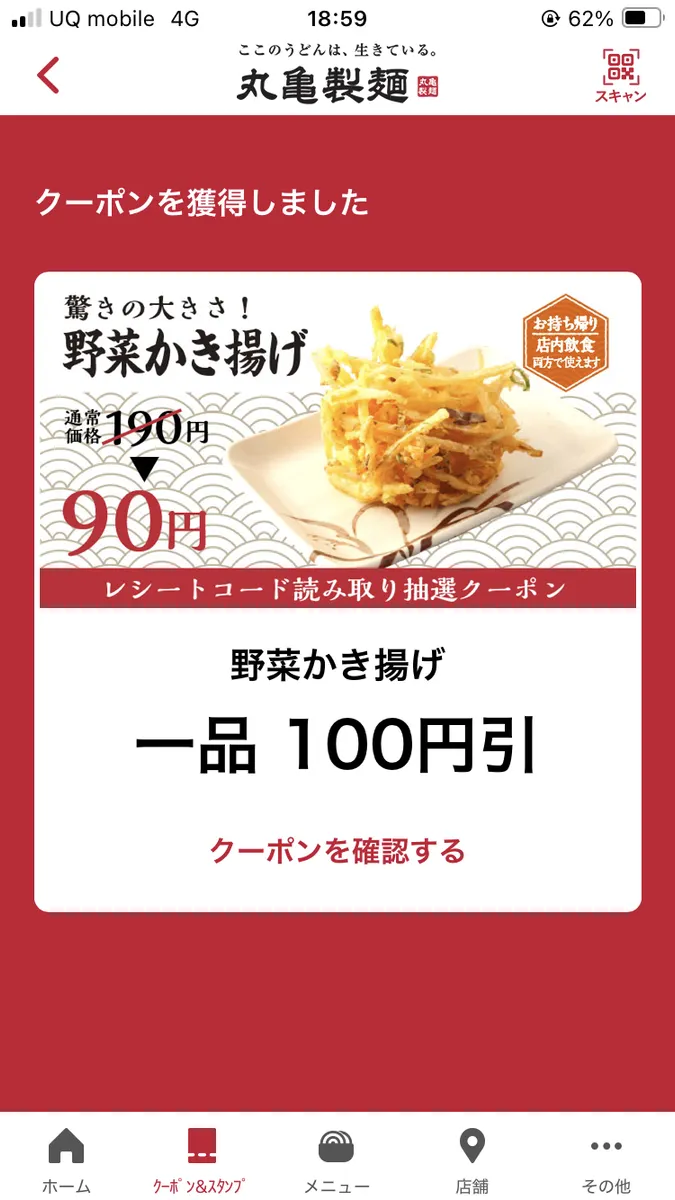Open the メニュー tab

pos(337,1160)
